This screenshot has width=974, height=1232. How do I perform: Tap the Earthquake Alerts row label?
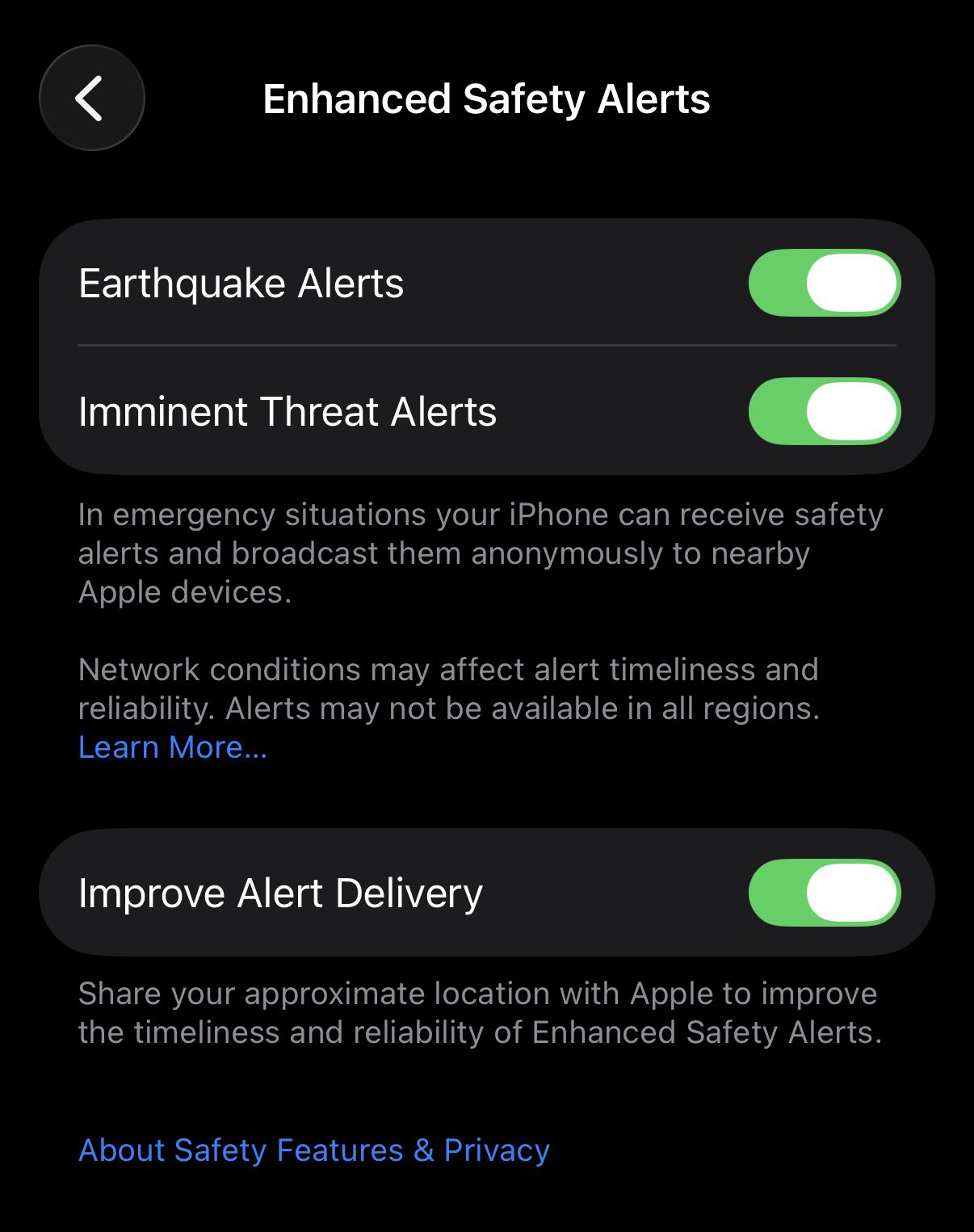pos(240,283)
